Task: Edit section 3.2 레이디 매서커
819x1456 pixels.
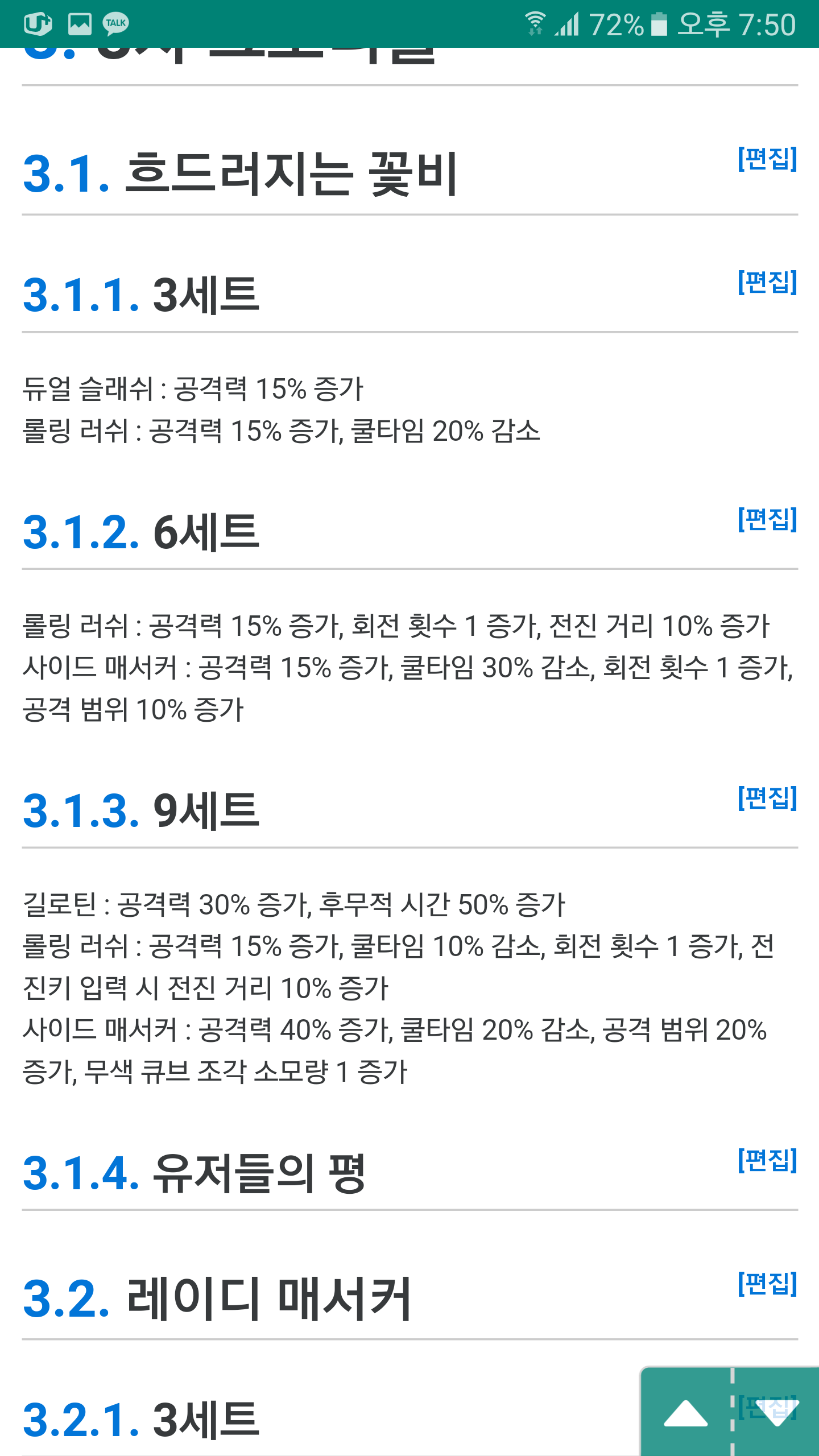Action: tap(767, 1284)
